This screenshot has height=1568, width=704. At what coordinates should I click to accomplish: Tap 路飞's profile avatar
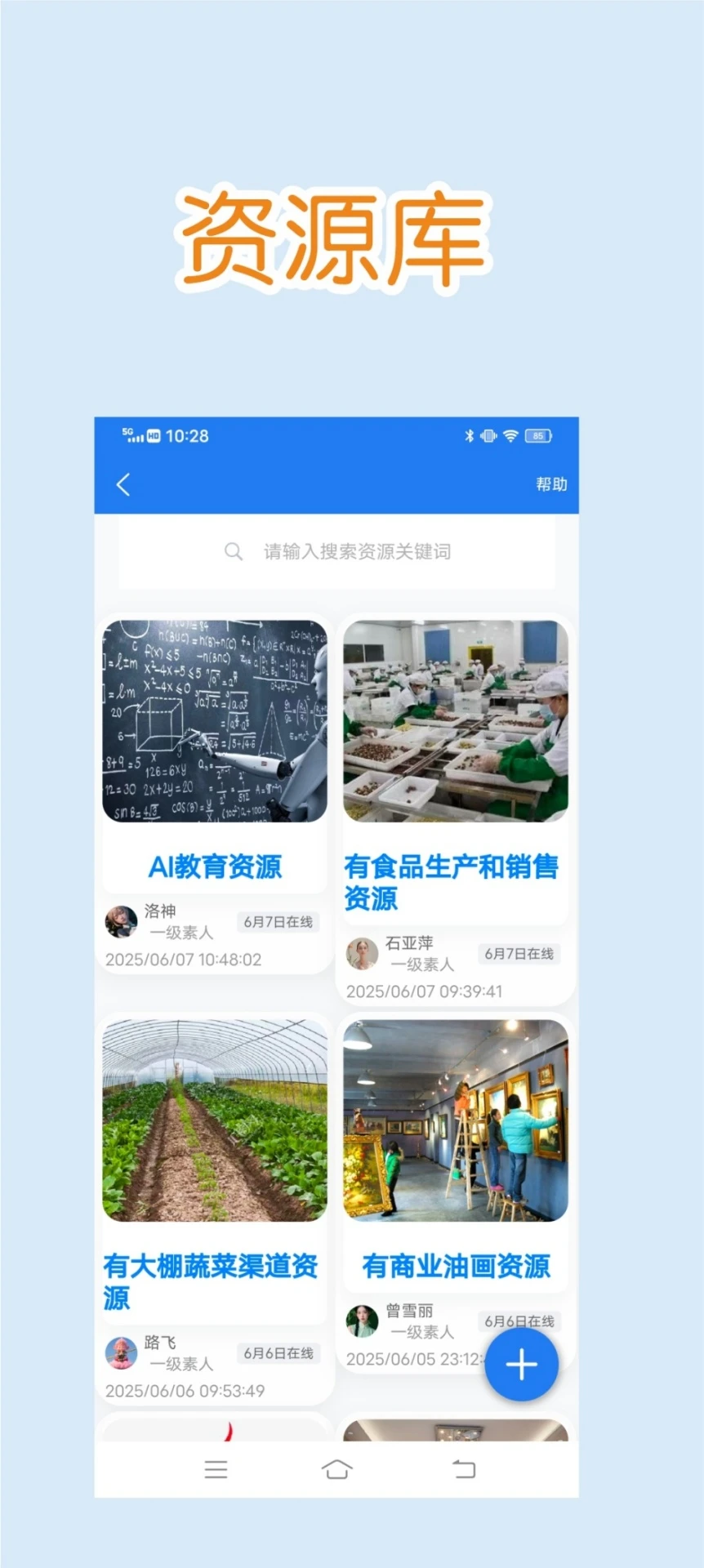pyautogui.click(x=122, y=1352)
